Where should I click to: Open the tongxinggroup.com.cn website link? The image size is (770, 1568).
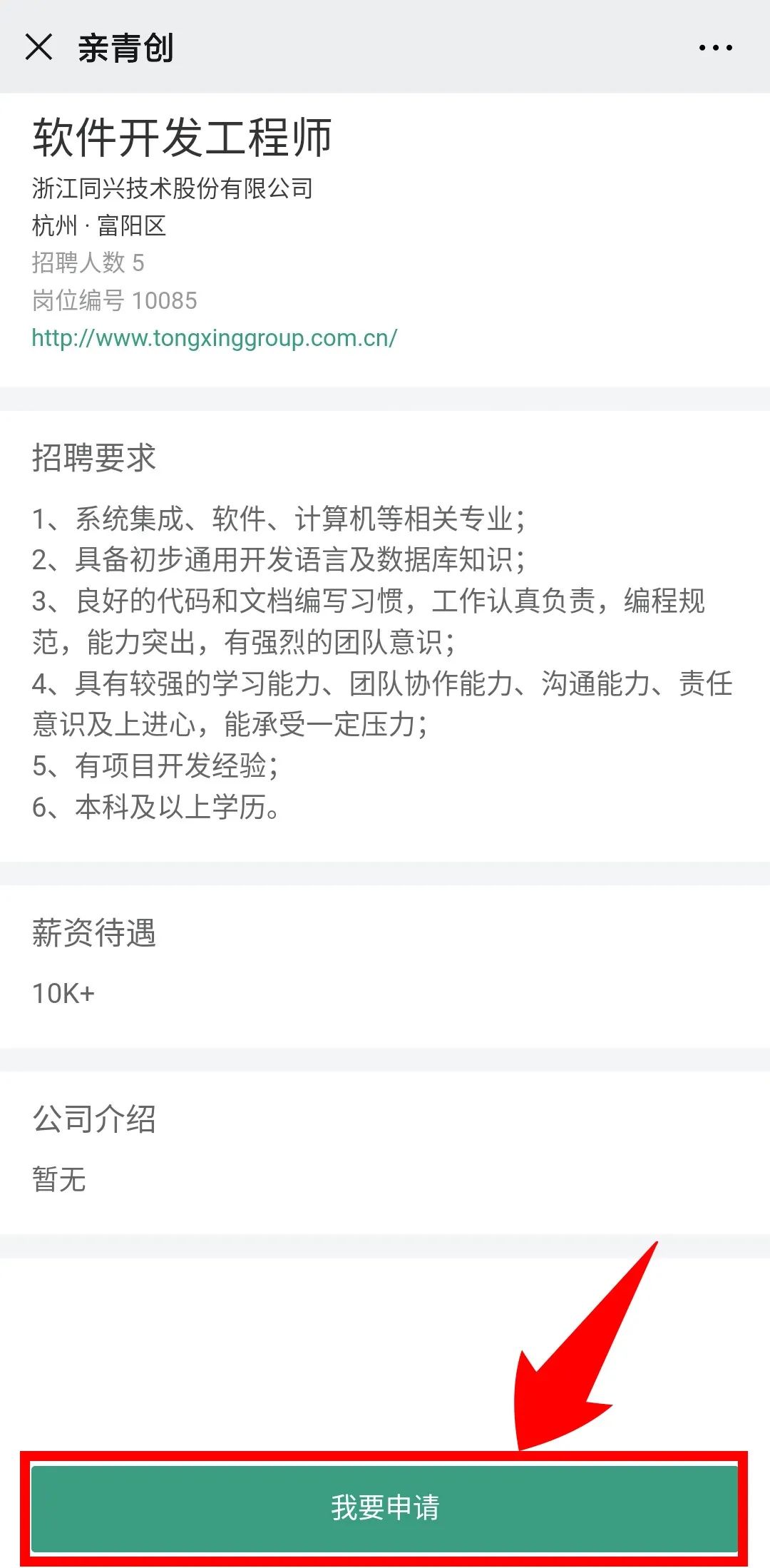coord(214,337)
